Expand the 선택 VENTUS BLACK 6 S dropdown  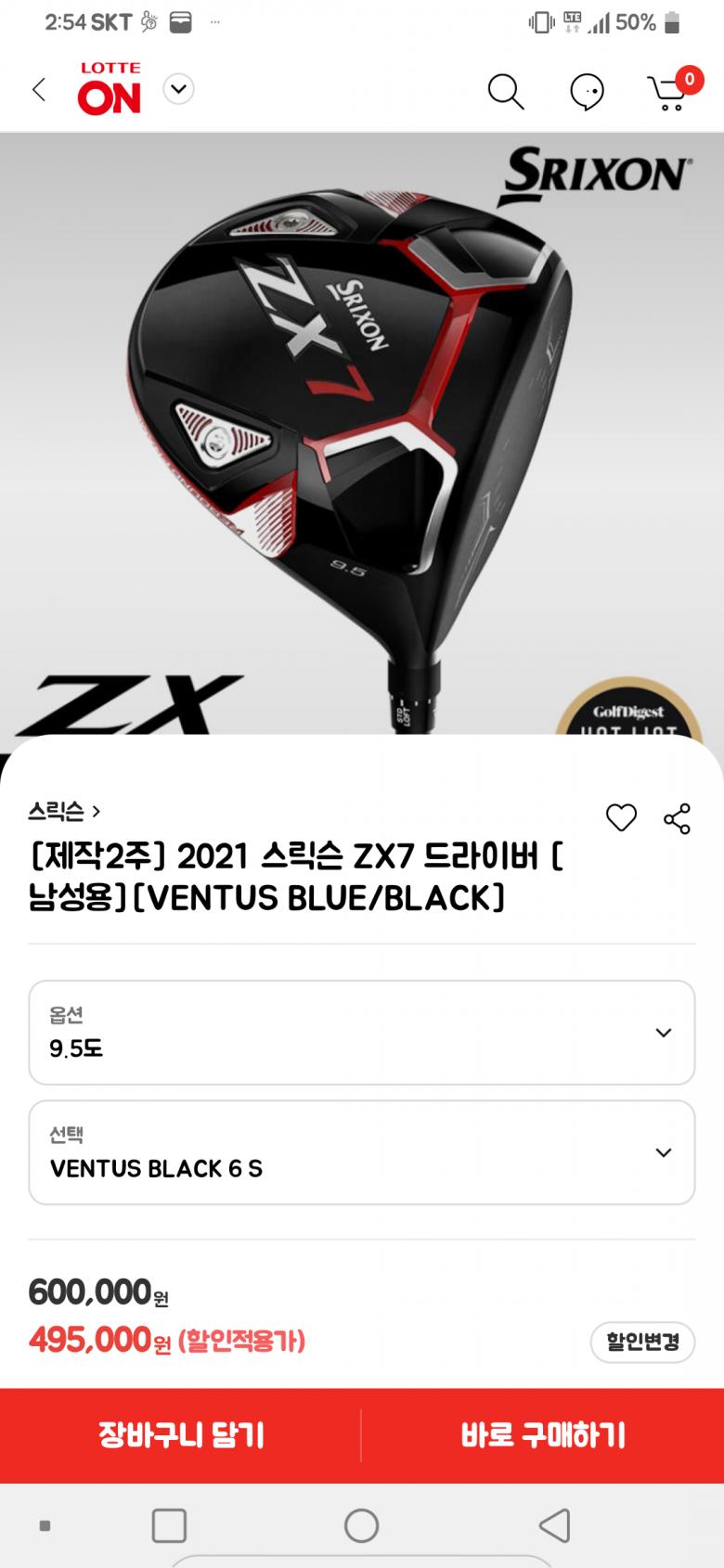click(x=362, y=1152)
